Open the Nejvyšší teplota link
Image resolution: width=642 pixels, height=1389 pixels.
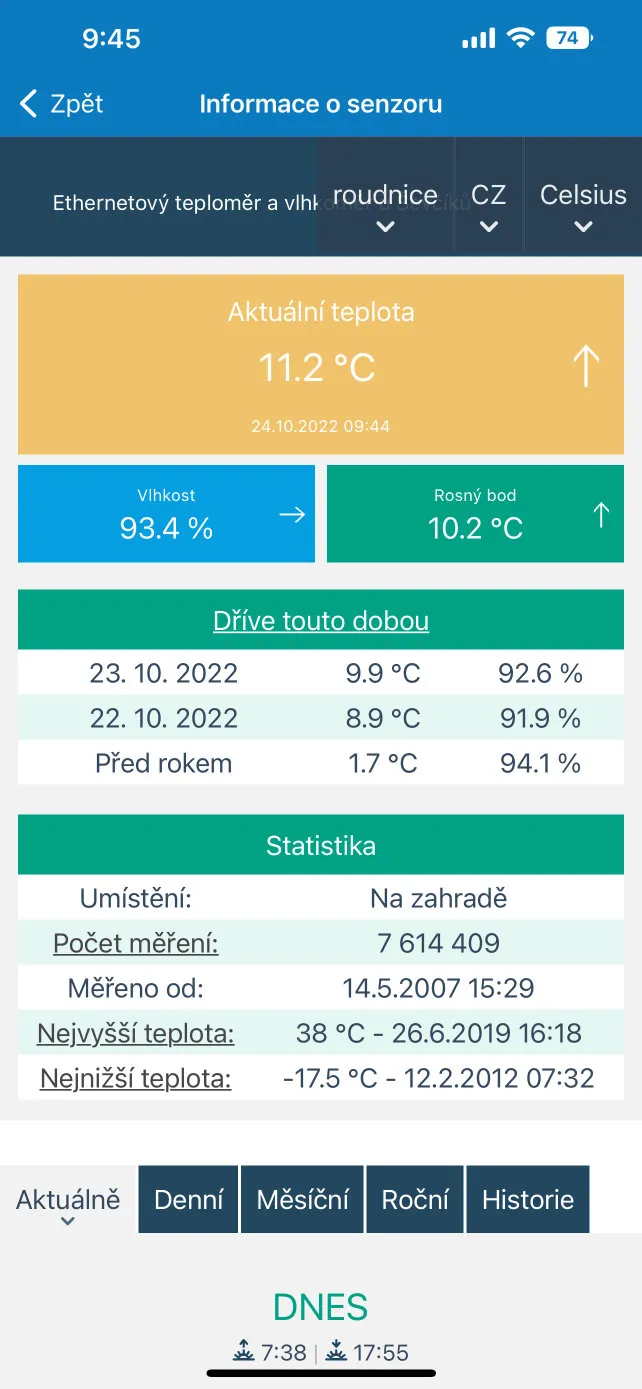coord(136,1033)
